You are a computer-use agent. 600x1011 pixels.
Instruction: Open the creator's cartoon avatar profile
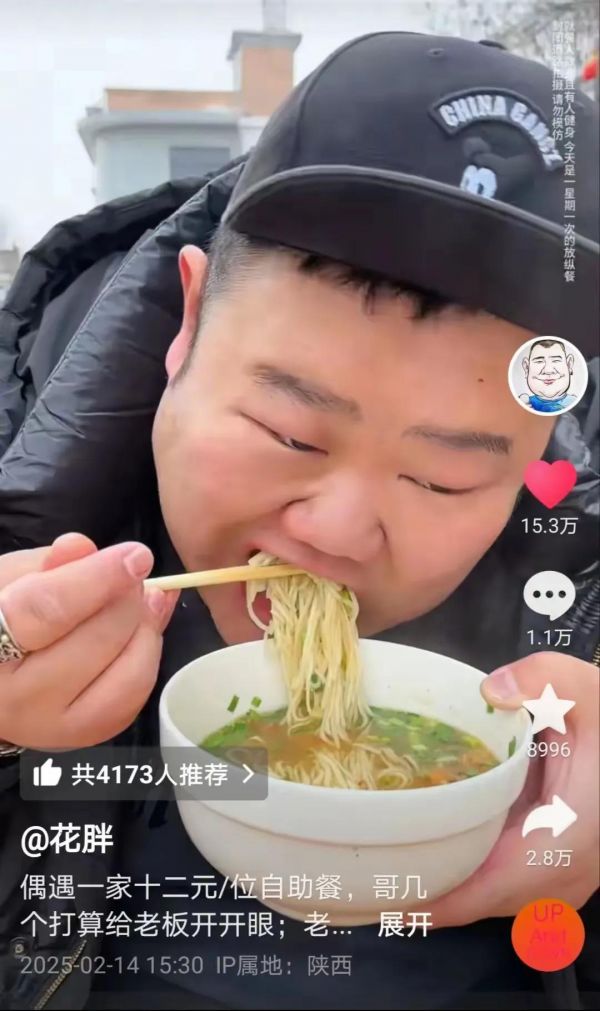tap(547, 376)
